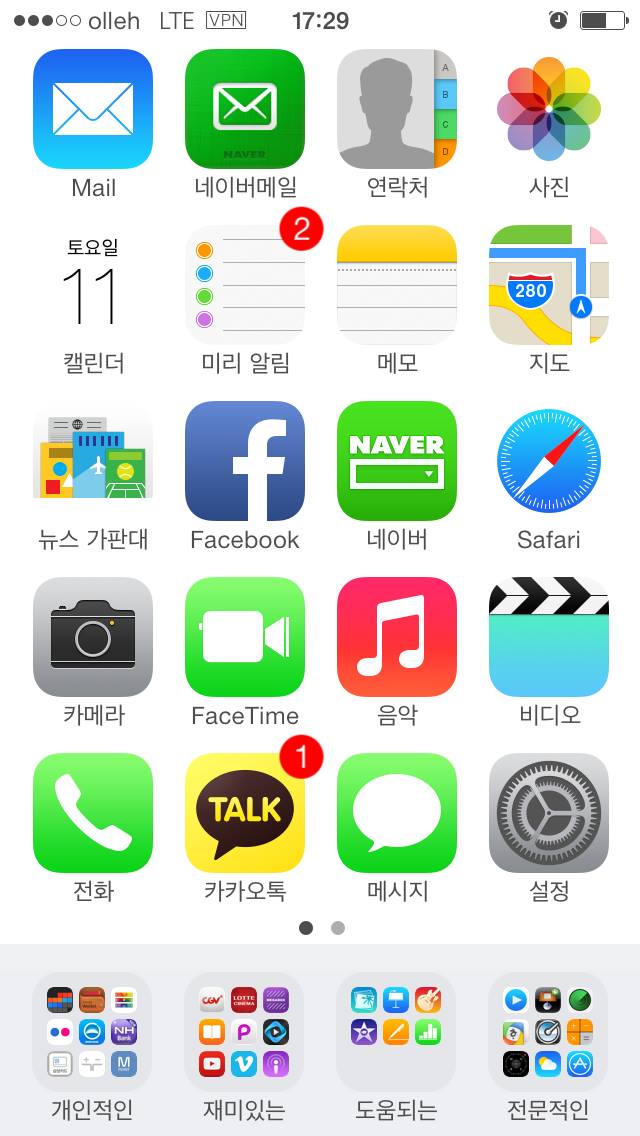Open the 개인적인 folder in dock
The height and width of the screenshot is (1136, 640).
point(93,1031)
